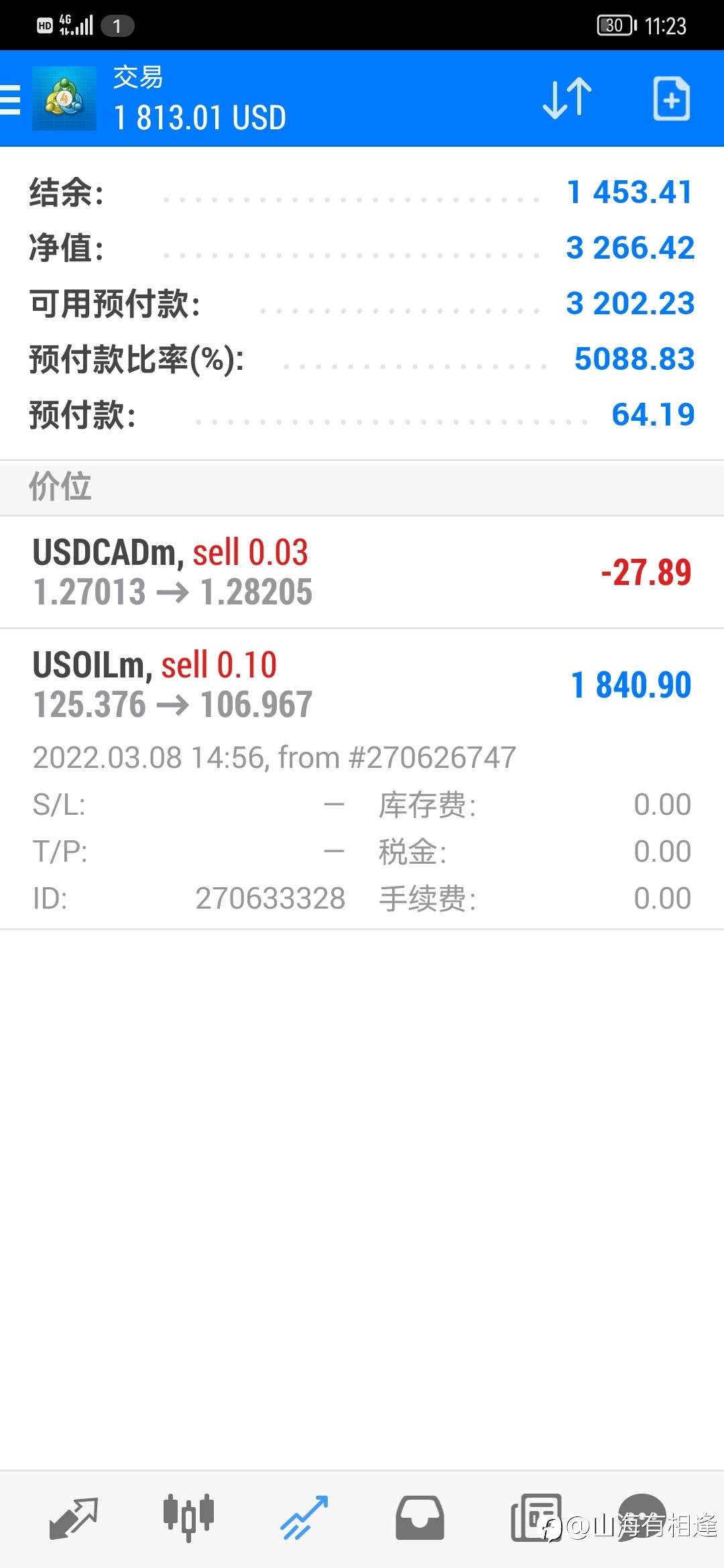Sort open positions with the arrows icon
Viewport: 724px width, 1568px height.
point(567,99)
